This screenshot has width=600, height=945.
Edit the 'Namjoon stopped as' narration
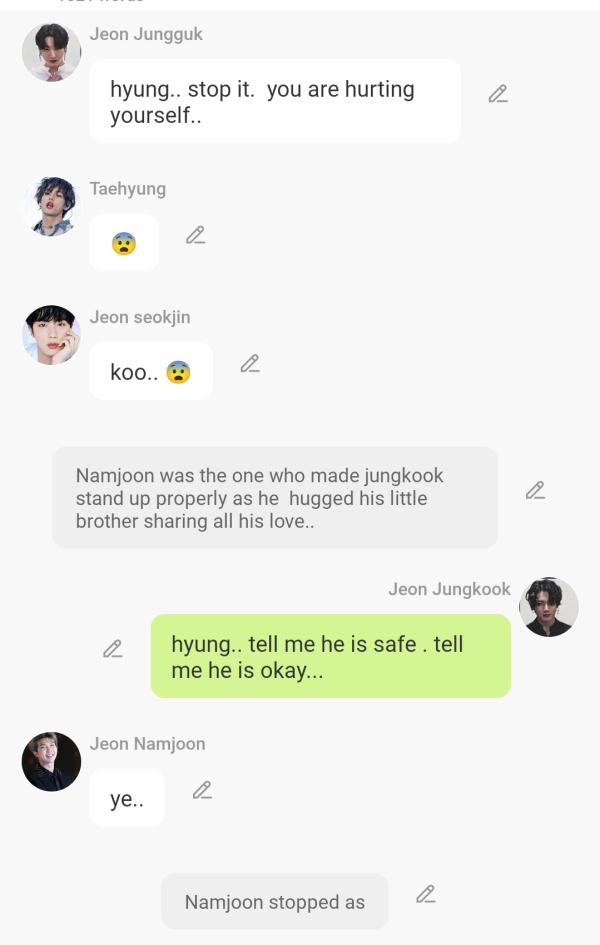coord(426,894)
